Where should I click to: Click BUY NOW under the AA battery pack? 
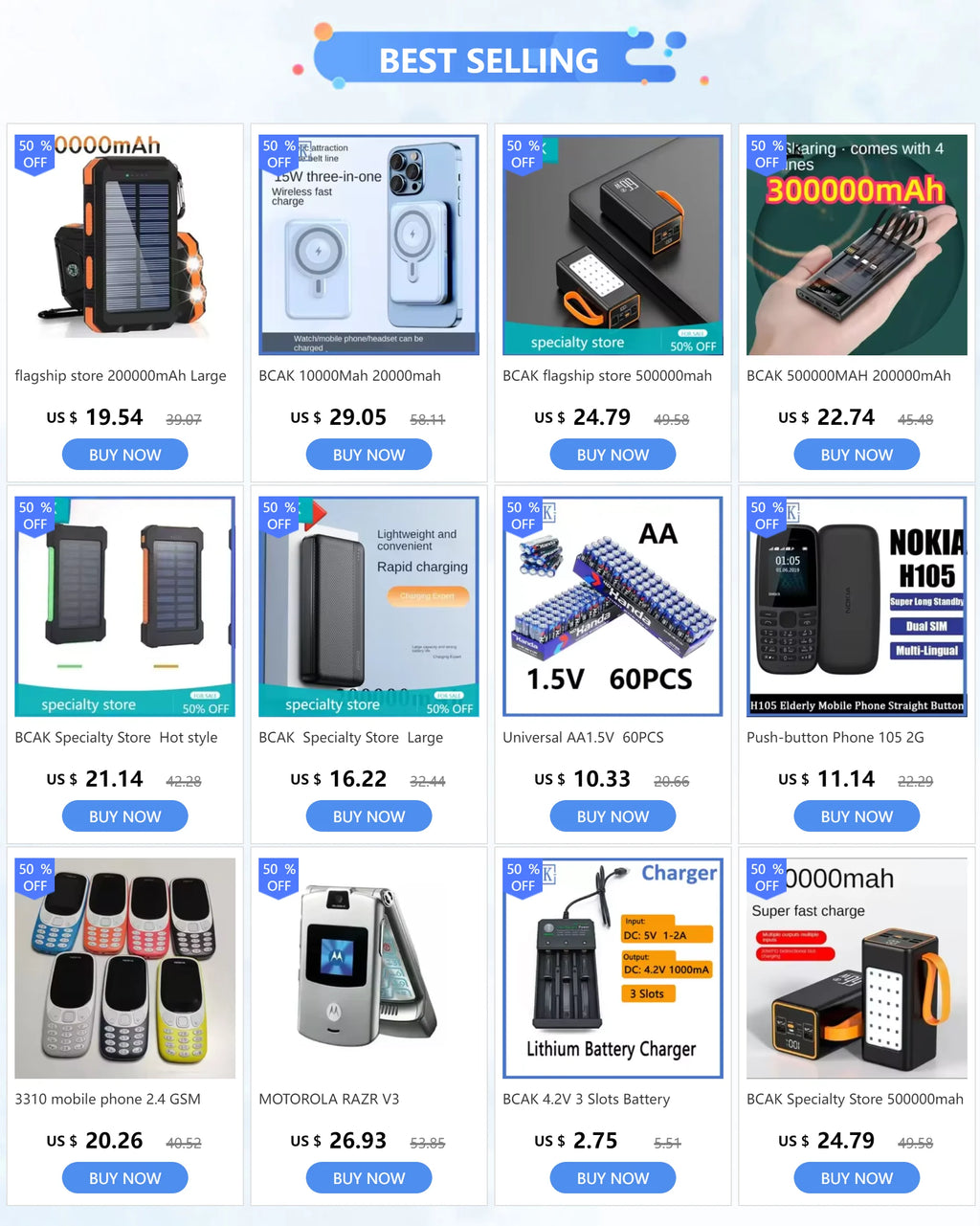click(612, 815)
